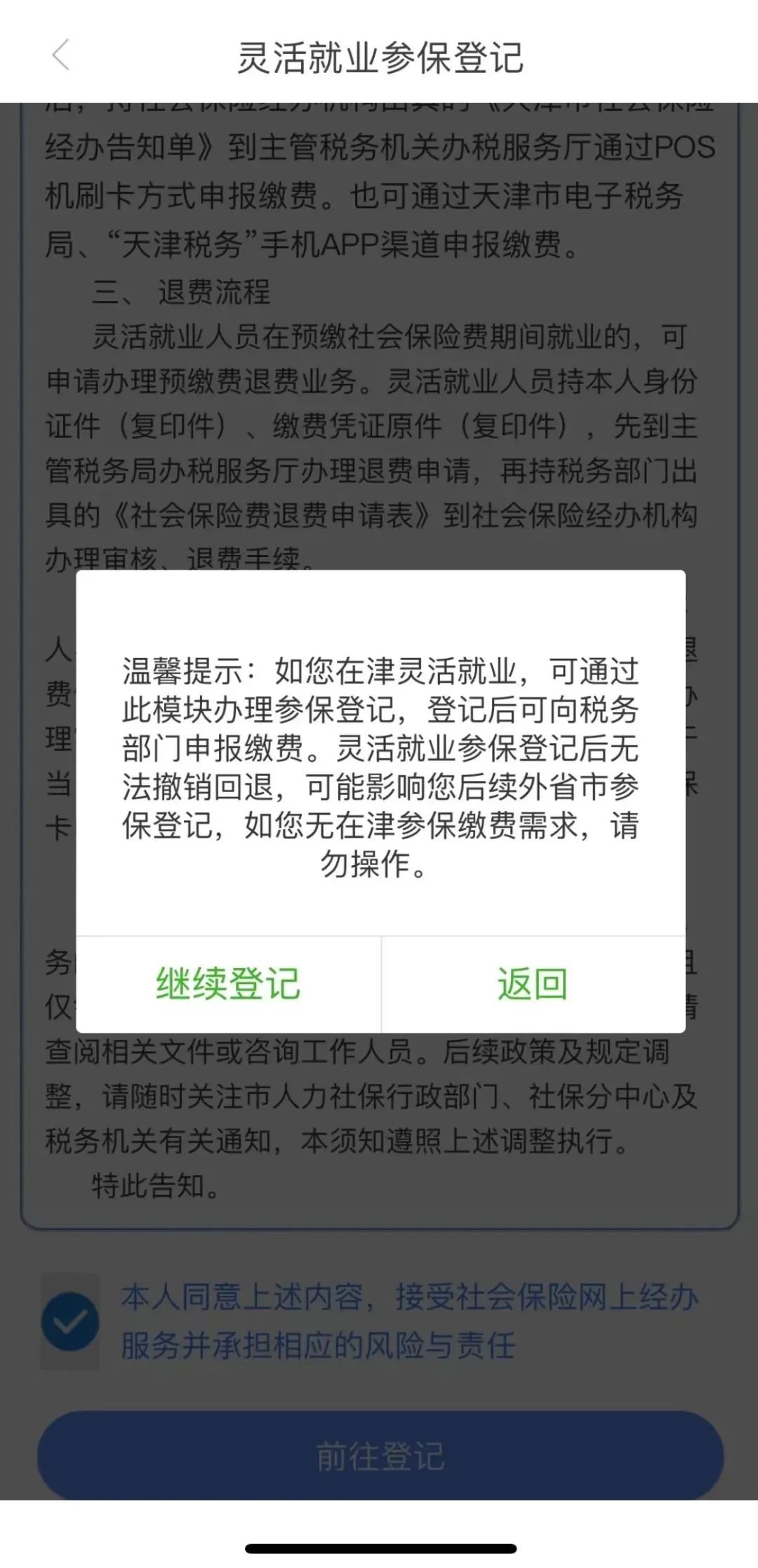Tap 继续登记 to continue registration
This screenshot has width=758, height=1568.
click(228, 984)
